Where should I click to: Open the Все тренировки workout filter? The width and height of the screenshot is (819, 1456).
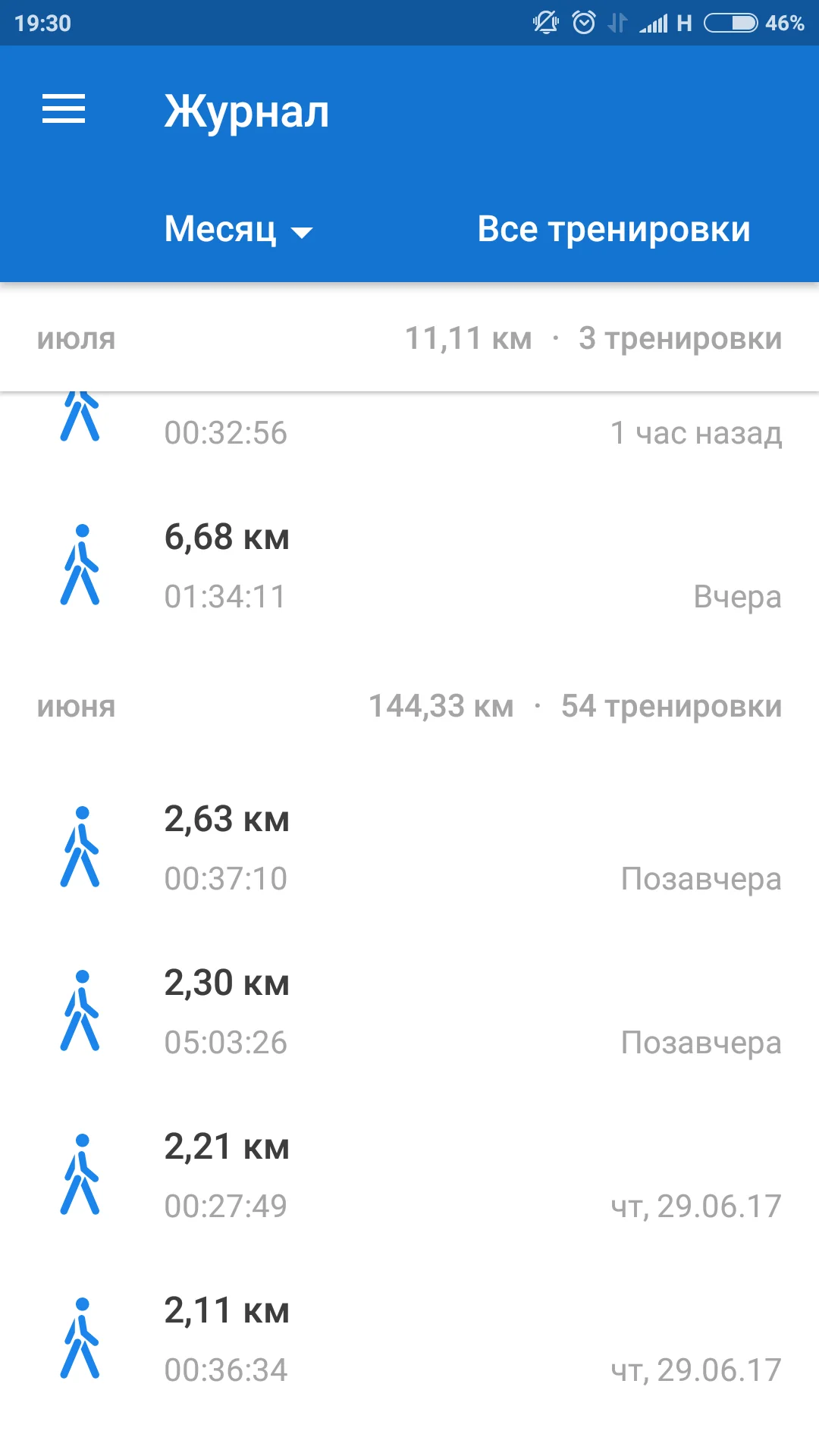point(613,229)
